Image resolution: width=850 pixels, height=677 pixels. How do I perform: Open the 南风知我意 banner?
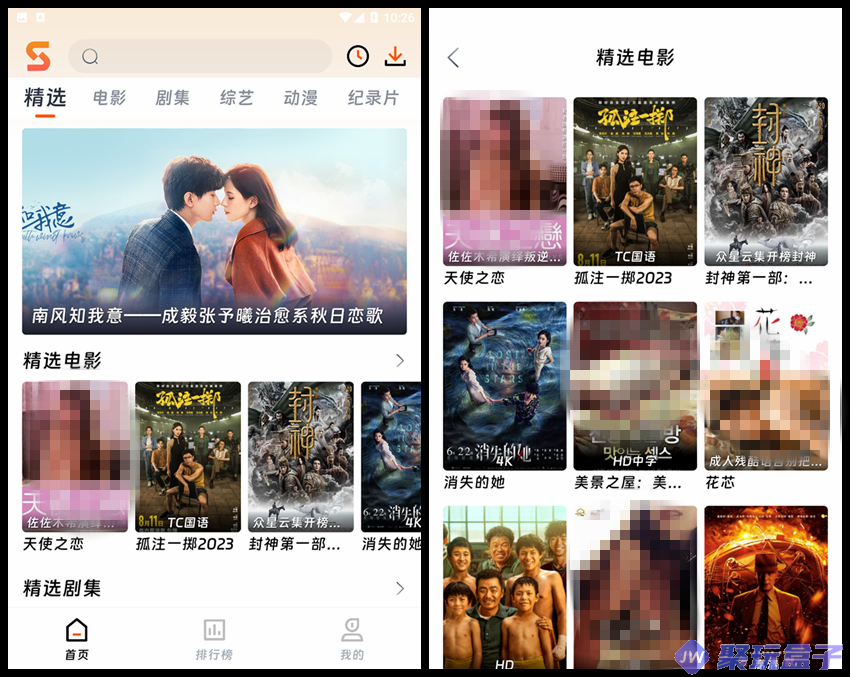214,230
